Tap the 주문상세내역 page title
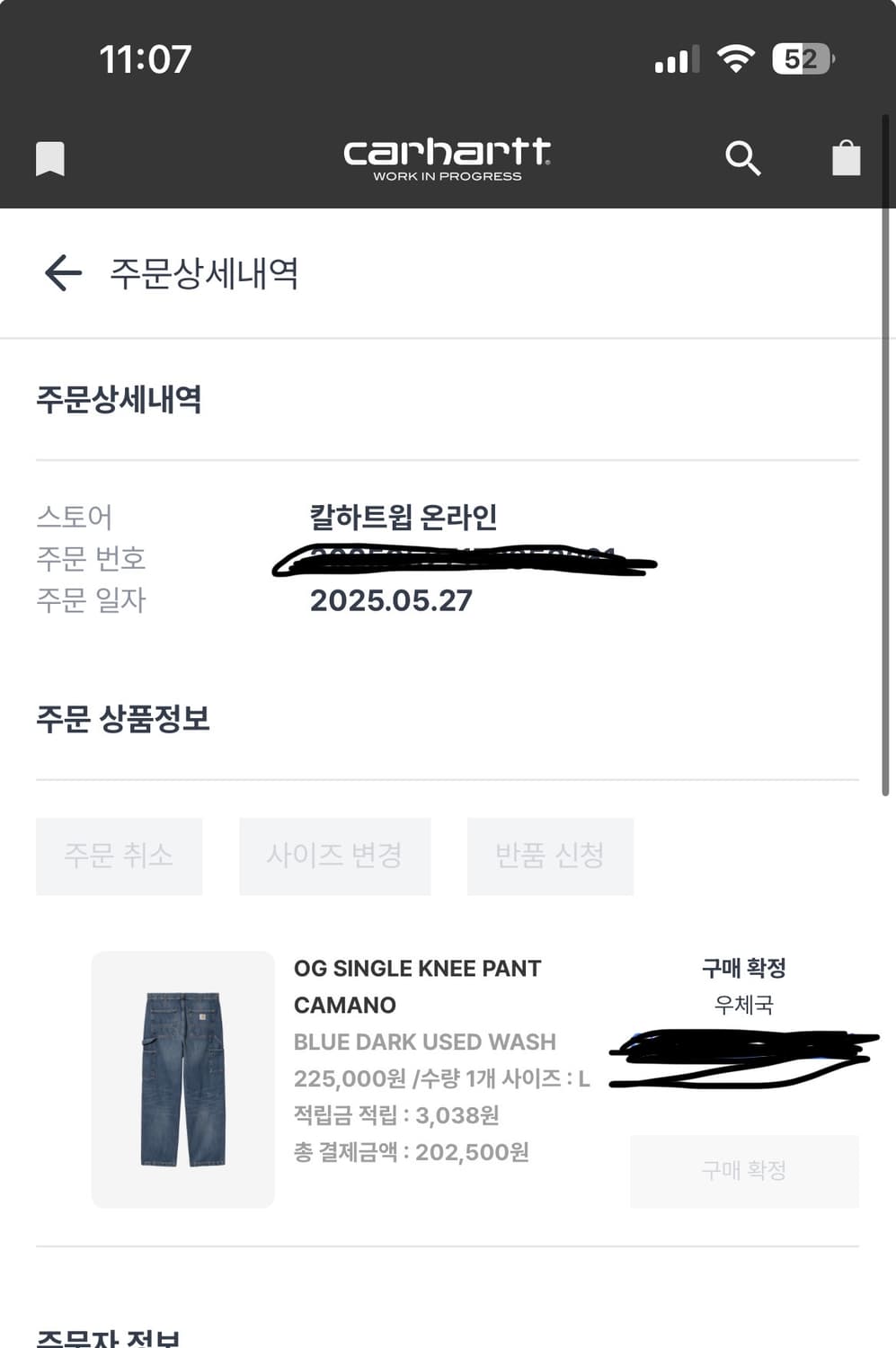 pyautogui.click(x=205, y=274)
